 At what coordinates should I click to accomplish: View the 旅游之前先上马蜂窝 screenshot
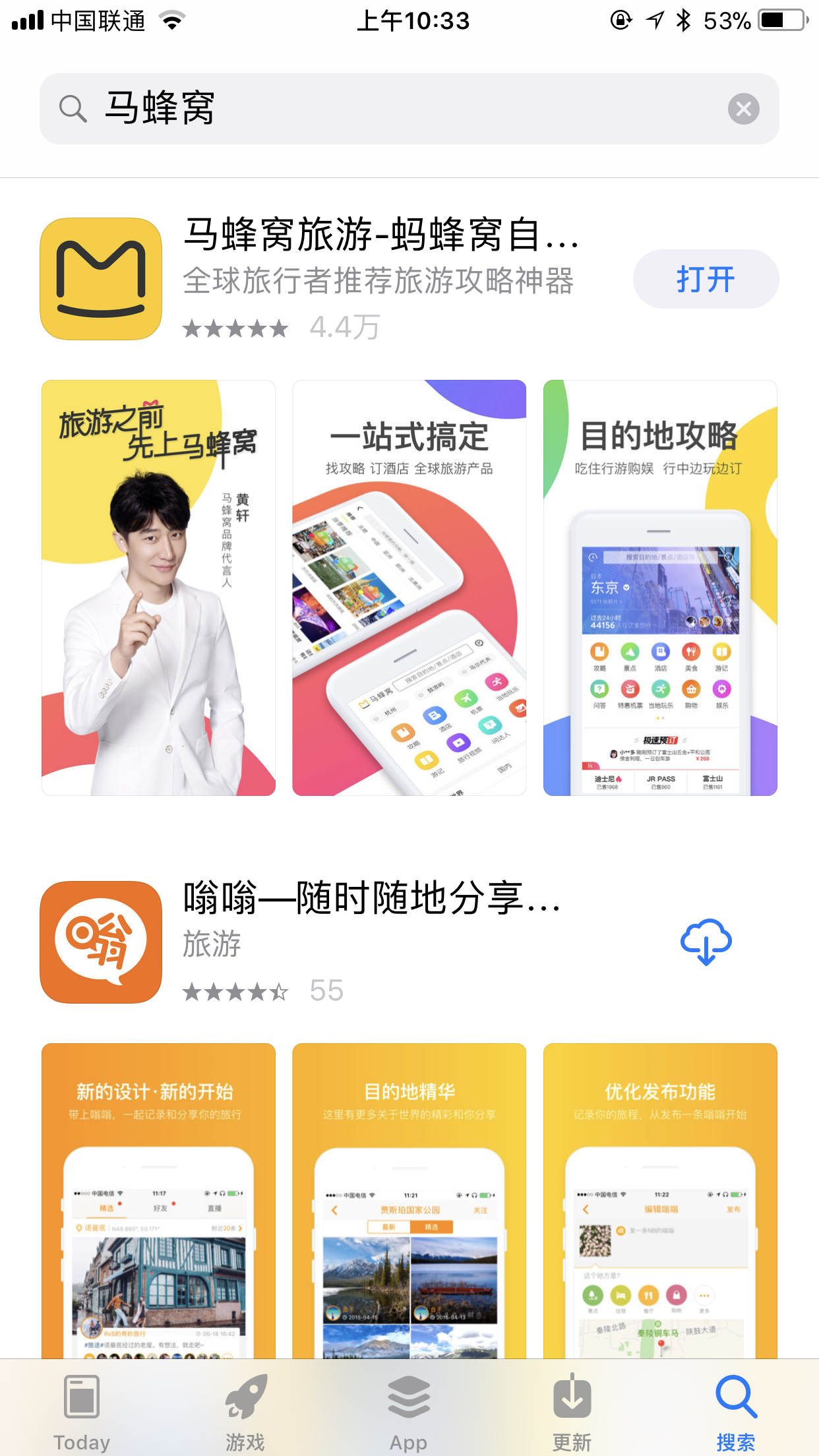(158, 588)
